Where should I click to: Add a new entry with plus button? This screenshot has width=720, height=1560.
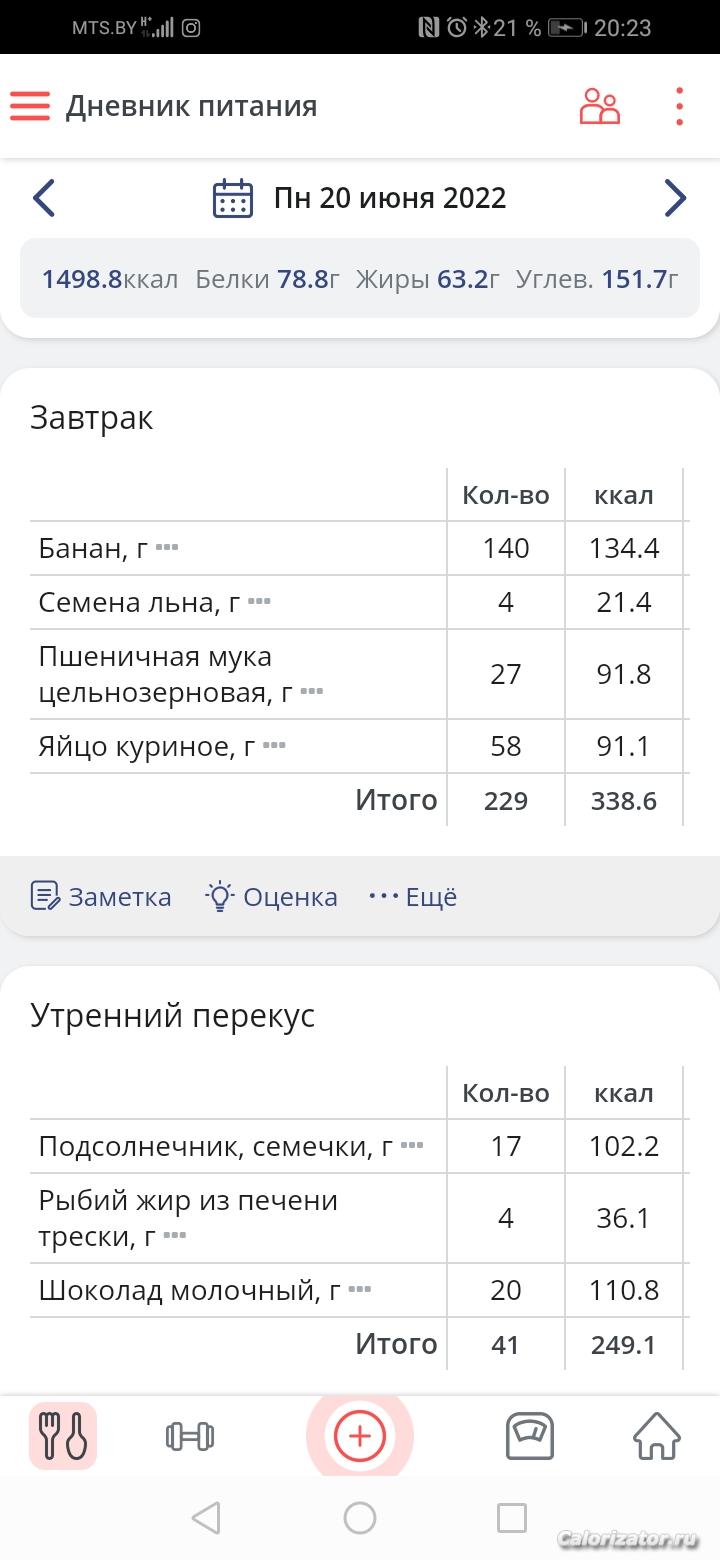click(360, 1436)
